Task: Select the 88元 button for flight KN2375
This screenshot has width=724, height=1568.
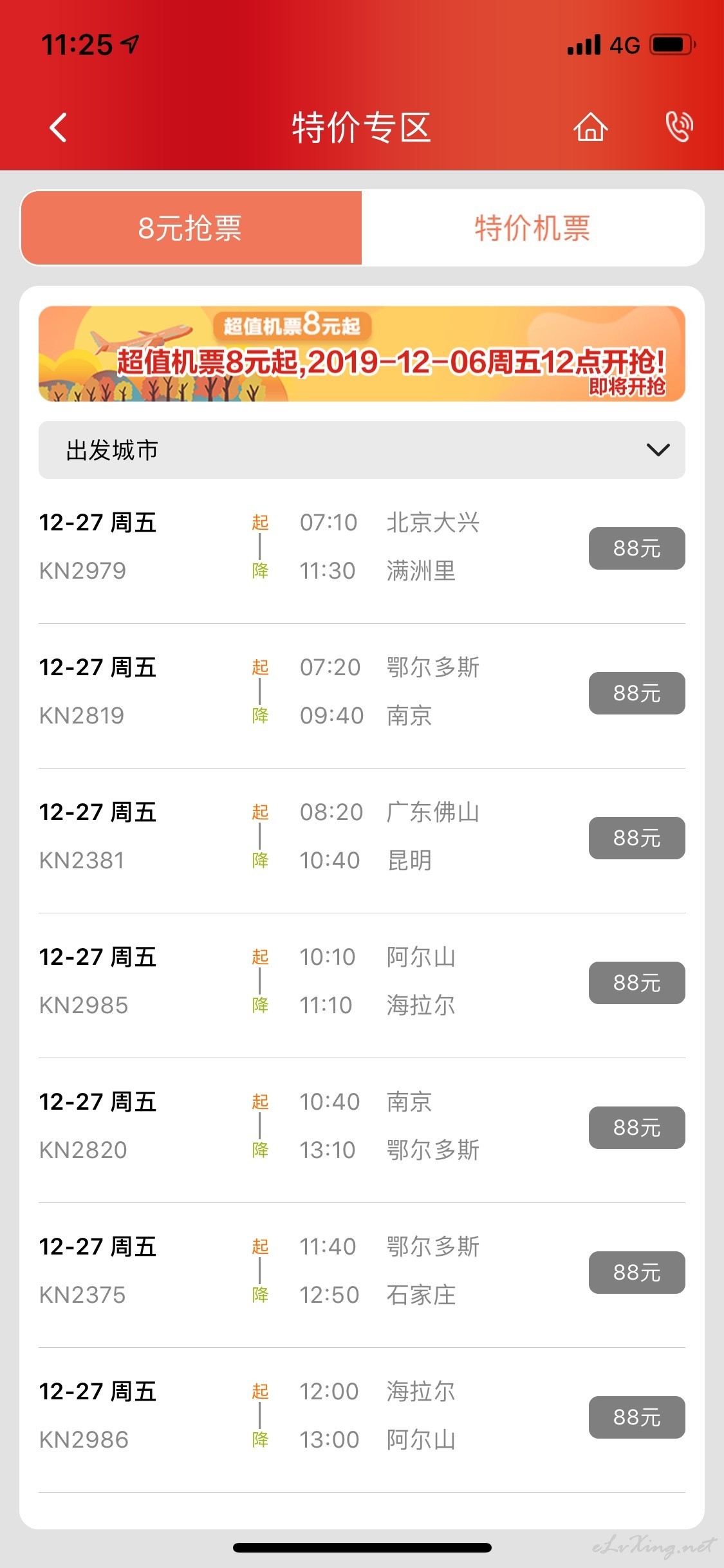Action: pyautogui.click(x=636, y=1273)
